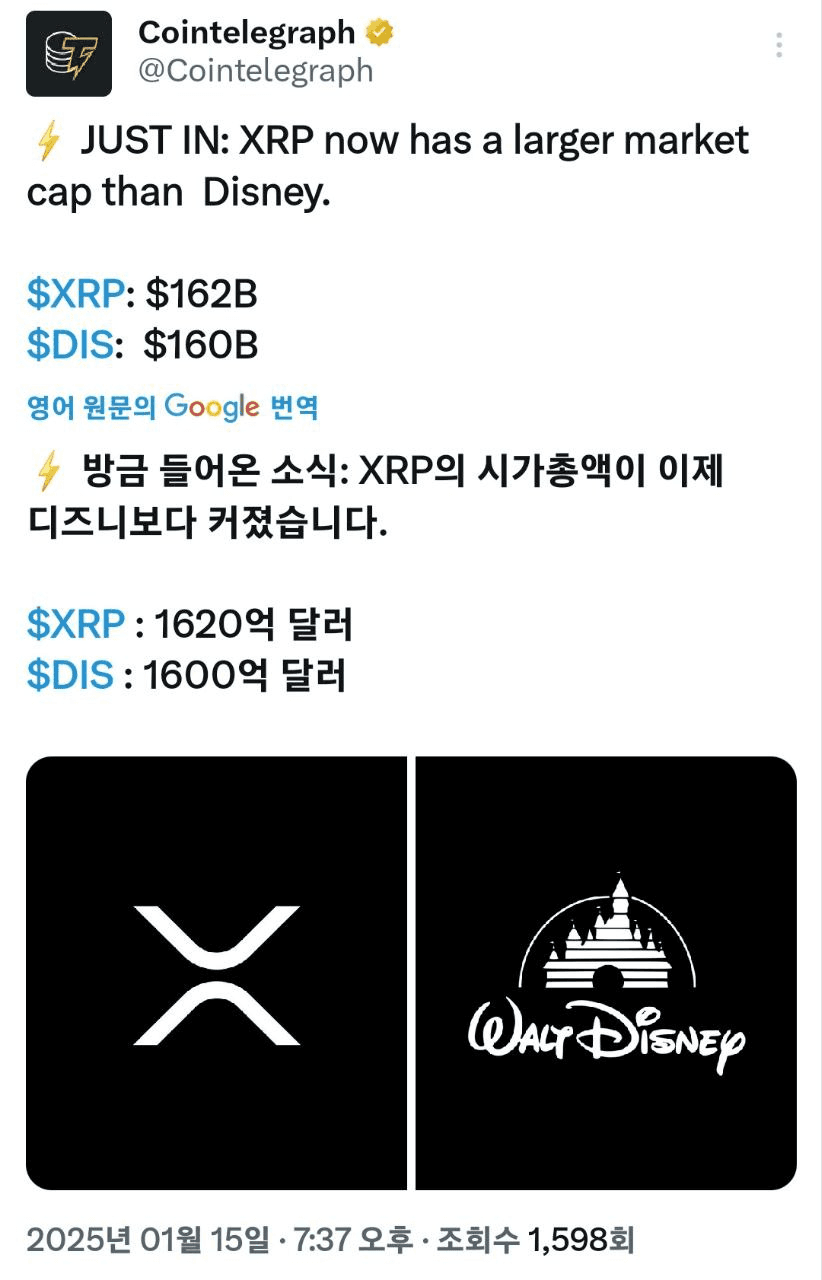Open Cointelegraph profile avatar
The height and width of the screenshot is (1280, 822).
click(x=69, y=53)
